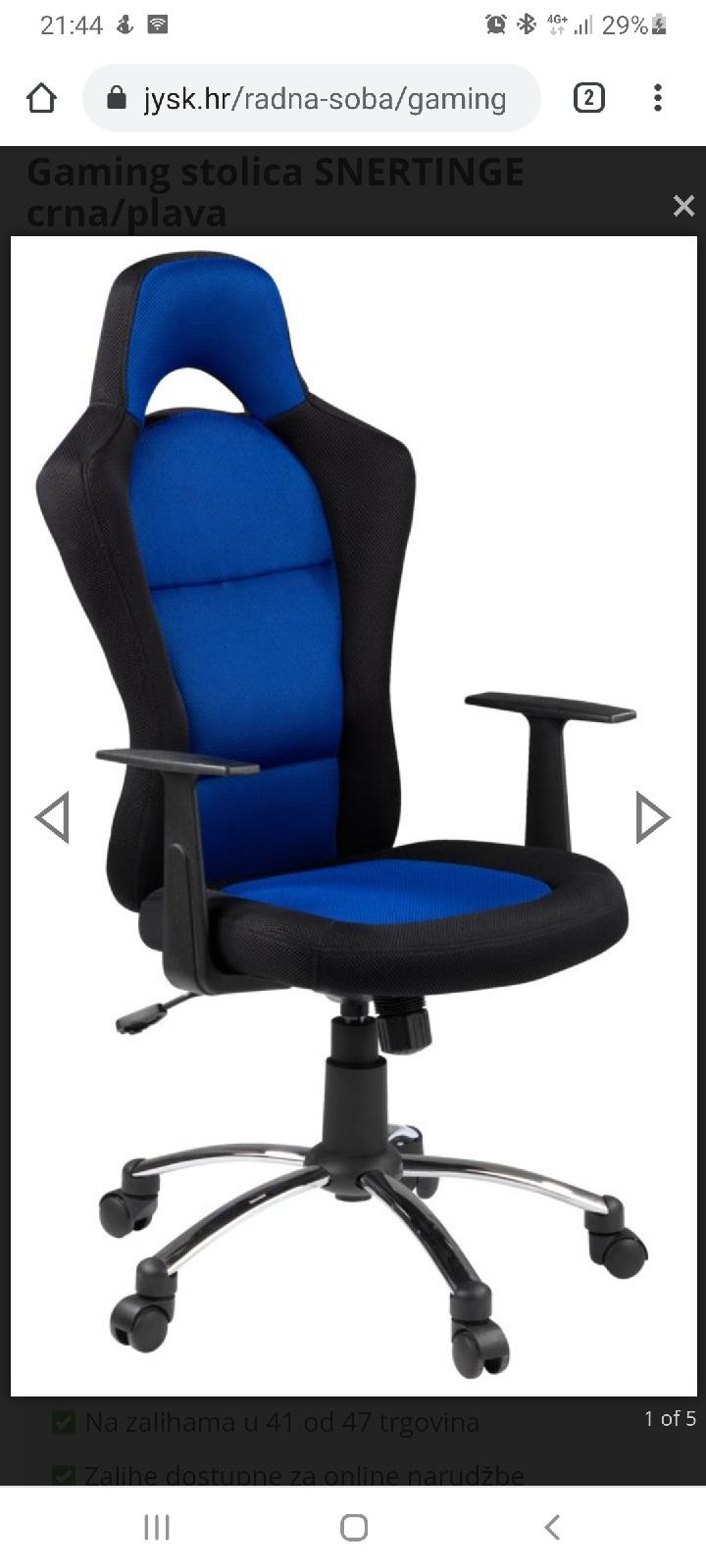Open recent apps from navigation bar
The width and height of the screenshot is (706, 1568).
point(157,1527)
